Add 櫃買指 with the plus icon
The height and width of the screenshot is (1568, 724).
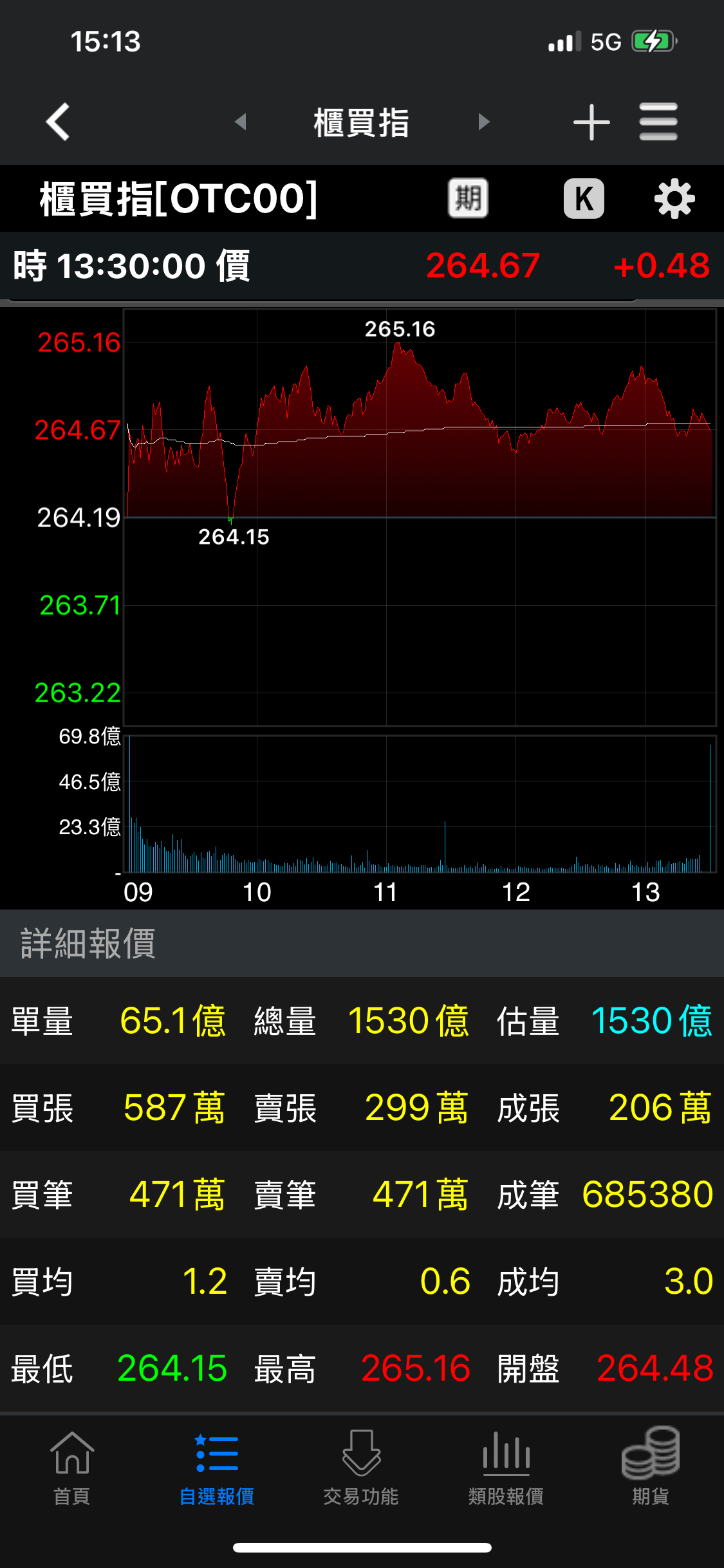tap(591, 122)
